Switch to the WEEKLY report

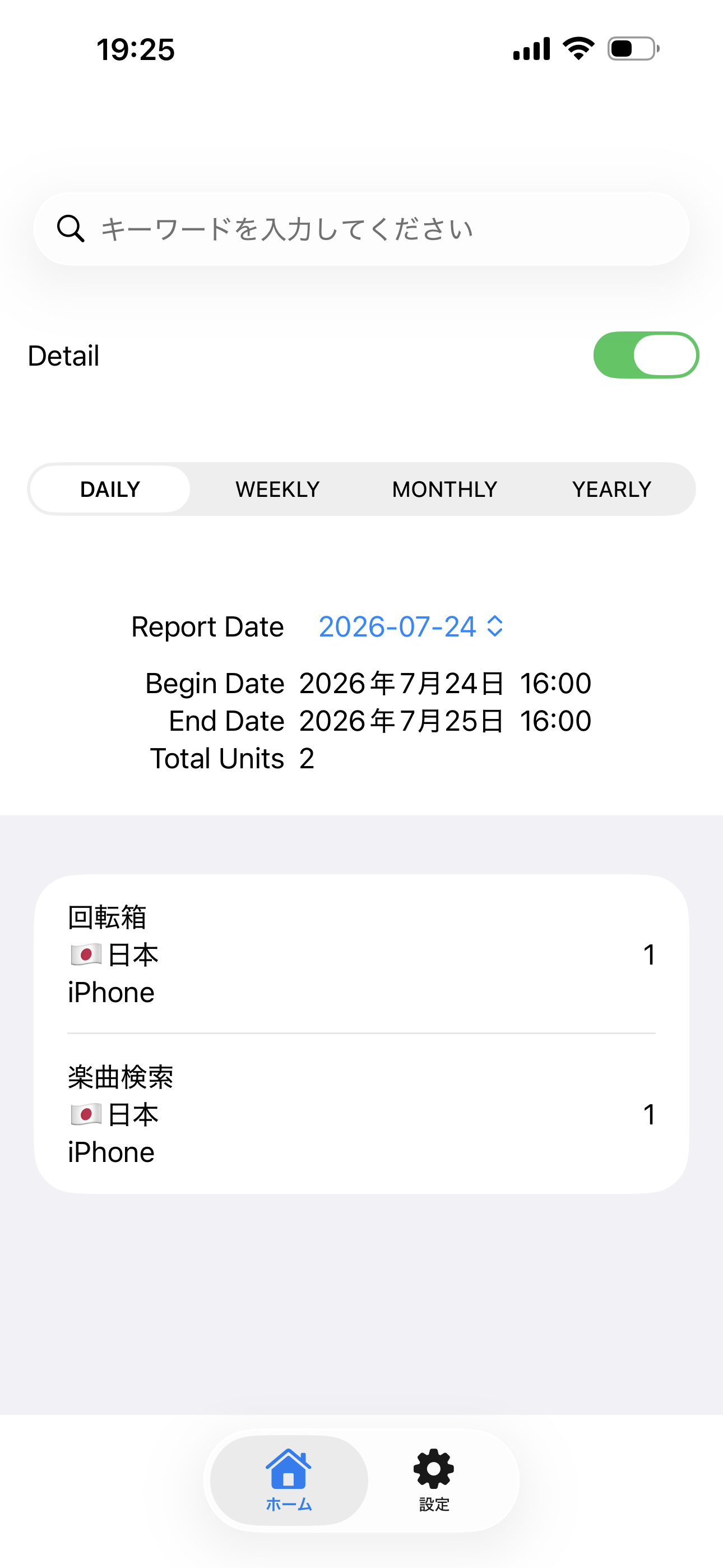(277, 489)
